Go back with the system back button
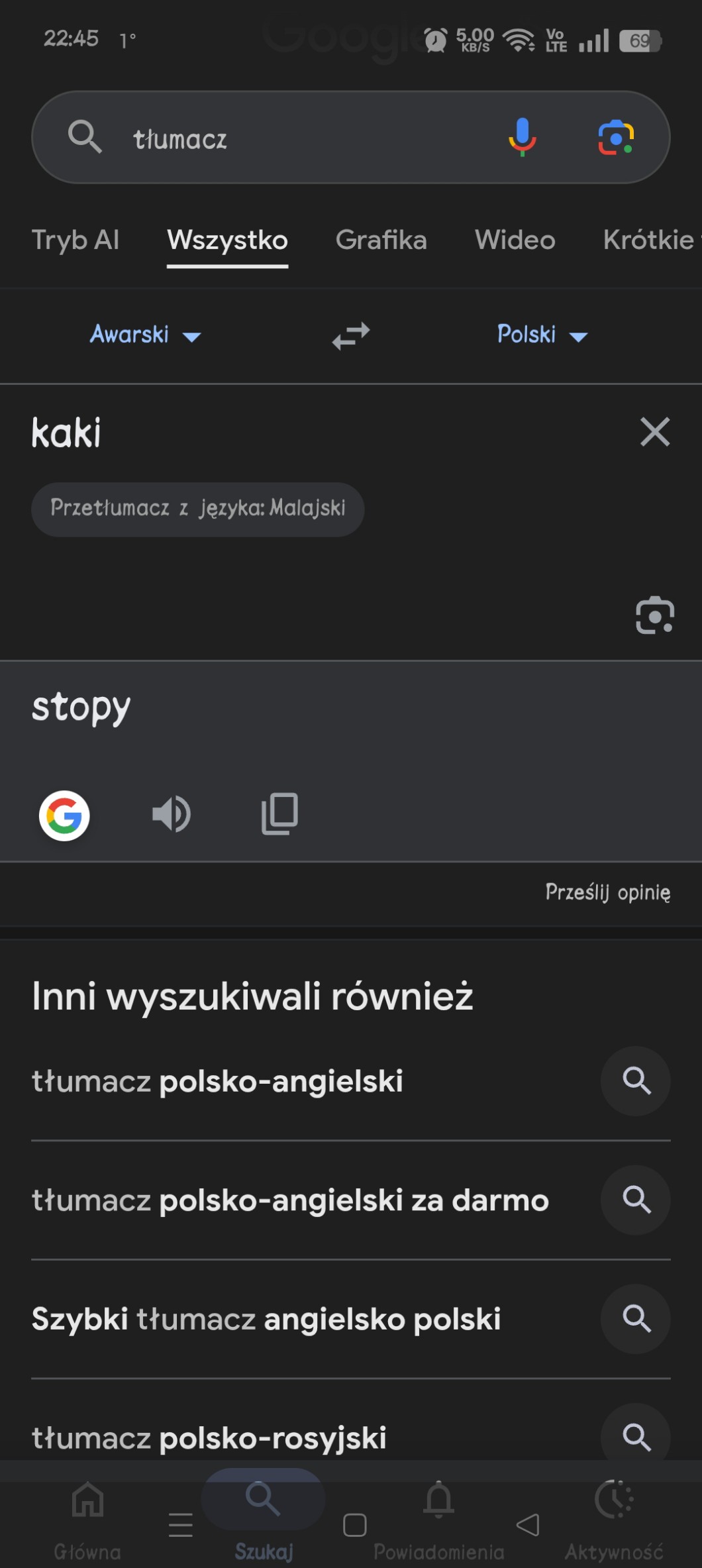 tap(528, 1525)
